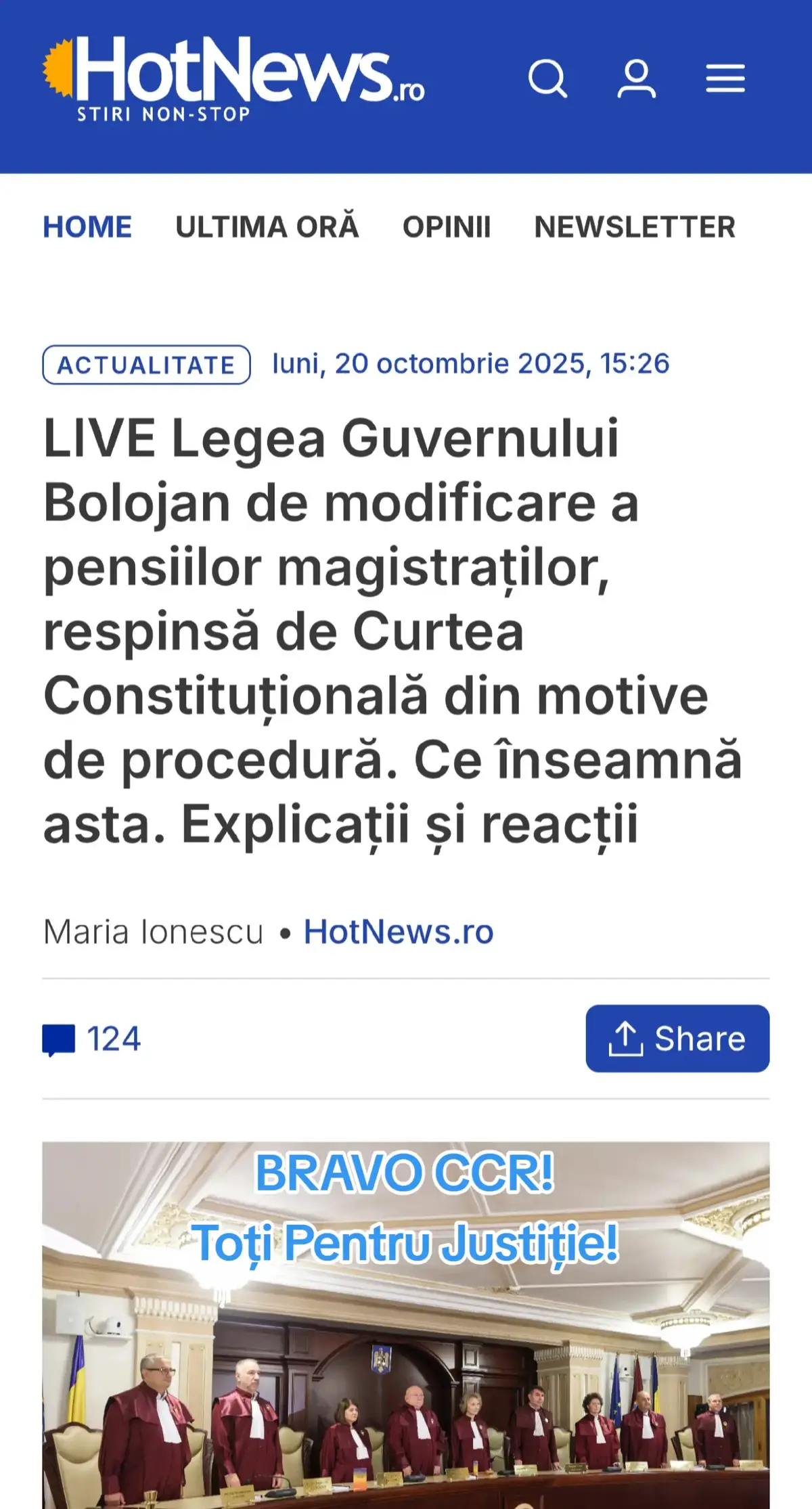Open the HotNews.ro byline link
Viewport: 812px width, 1509px height.
[x=400, y=932]
